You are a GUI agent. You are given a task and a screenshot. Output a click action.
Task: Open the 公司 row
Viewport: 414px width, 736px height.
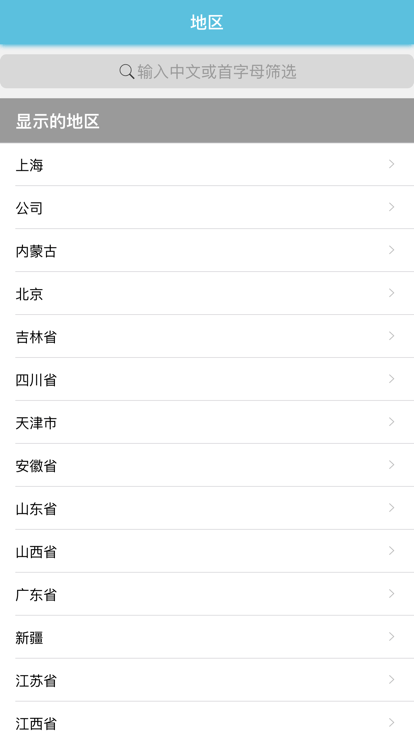pos(207,207)
